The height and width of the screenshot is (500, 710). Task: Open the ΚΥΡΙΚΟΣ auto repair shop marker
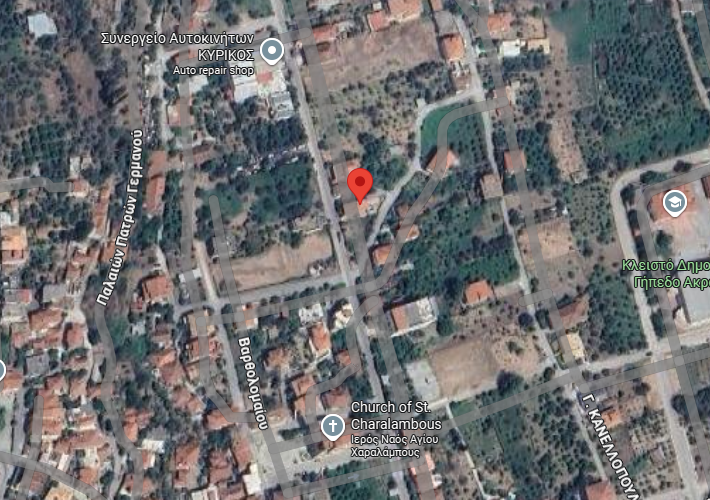click(270, 50)
